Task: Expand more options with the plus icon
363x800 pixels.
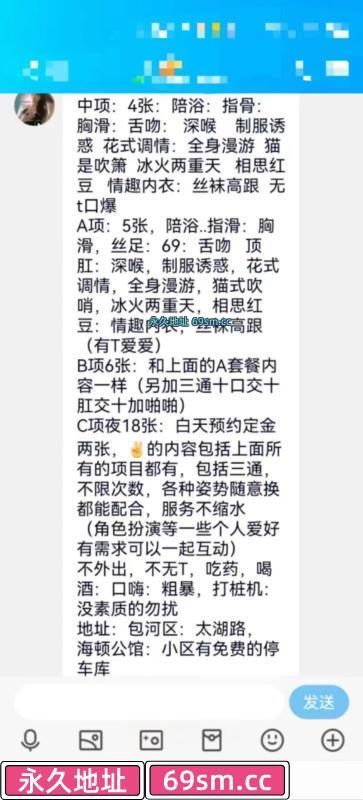Action: coord(333,740)
